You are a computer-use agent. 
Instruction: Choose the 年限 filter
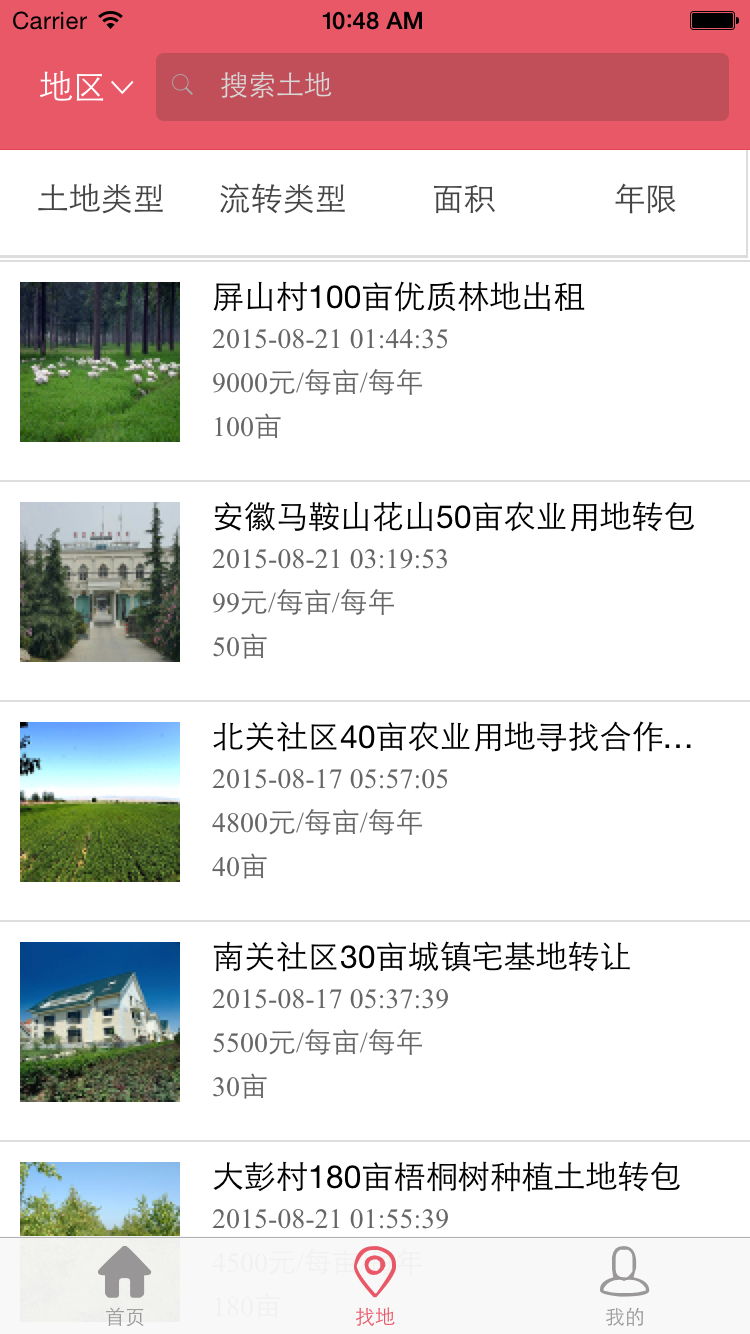click(645, 200)
